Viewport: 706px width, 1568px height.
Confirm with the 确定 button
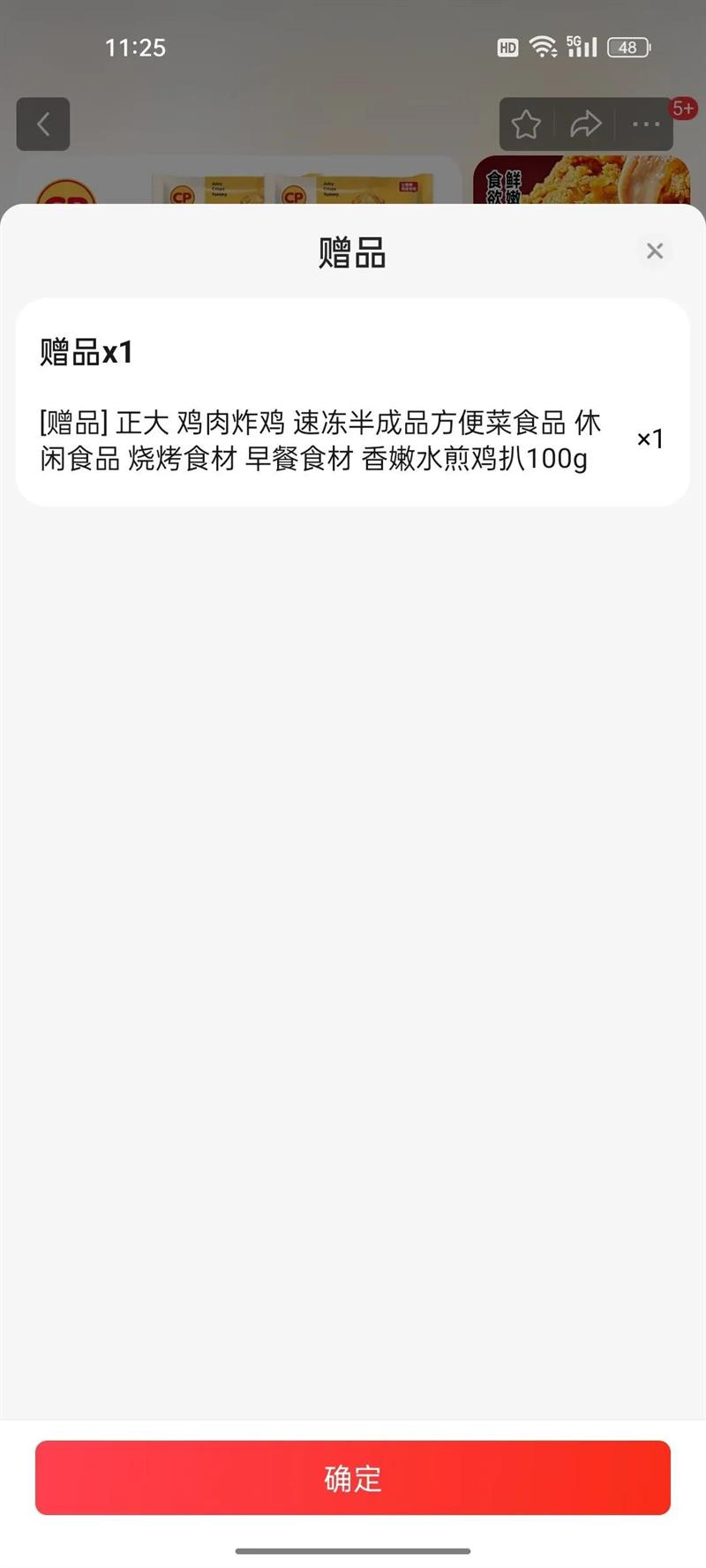(x=353, y=1478)
